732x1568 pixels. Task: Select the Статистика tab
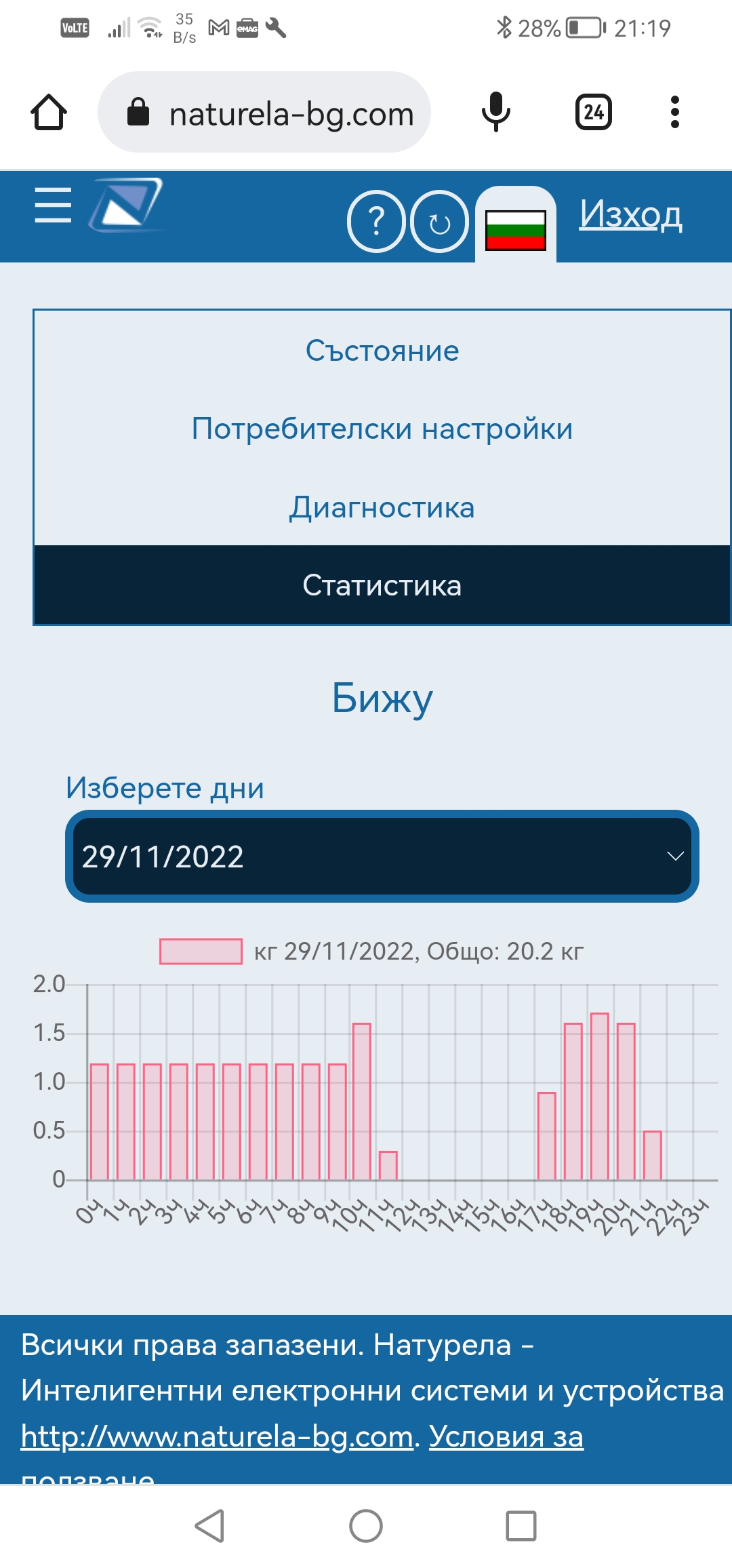coord(382,585)
